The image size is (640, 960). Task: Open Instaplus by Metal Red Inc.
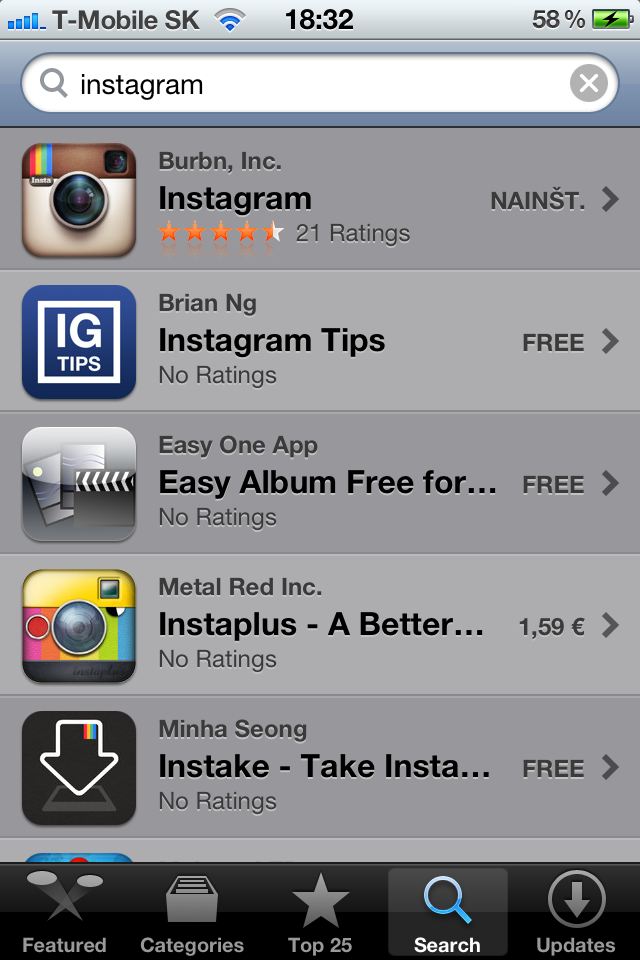click(320, 626)
